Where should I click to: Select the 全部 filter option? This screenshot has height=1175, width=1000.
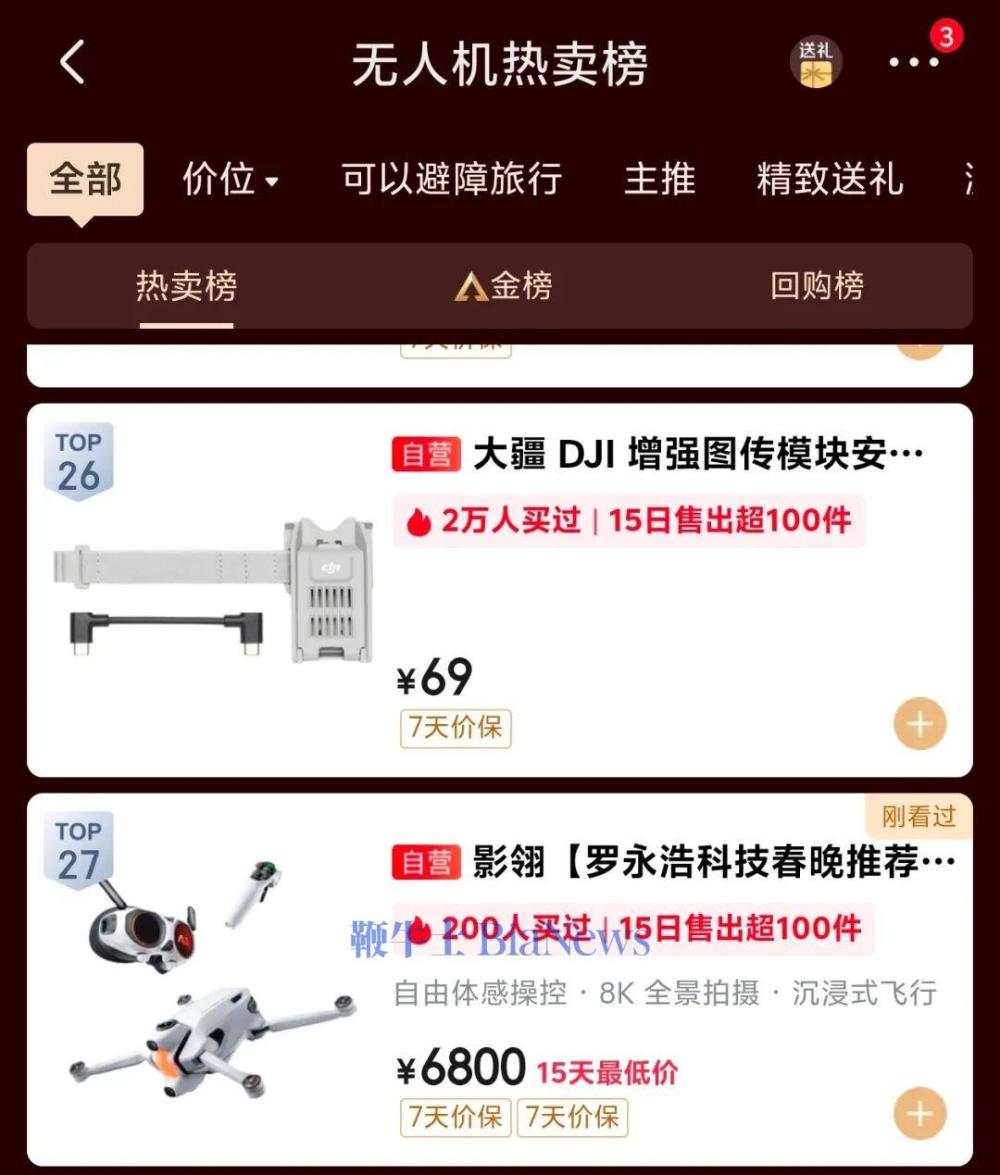pos(86,180)
